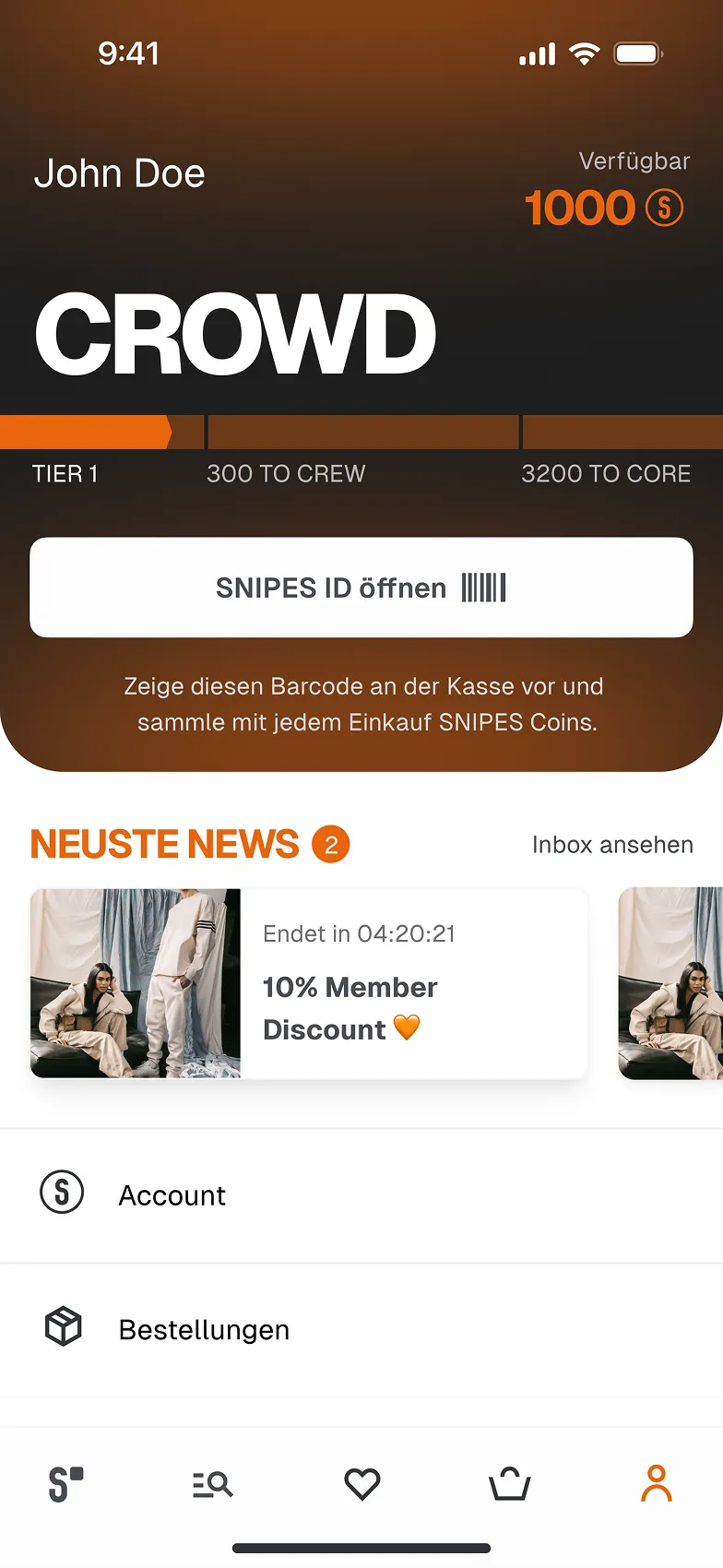Viewport: 723px width, 1568px height.
Task: Select the search icon in bottom navigation
Action: click(x=212, y=1485)
